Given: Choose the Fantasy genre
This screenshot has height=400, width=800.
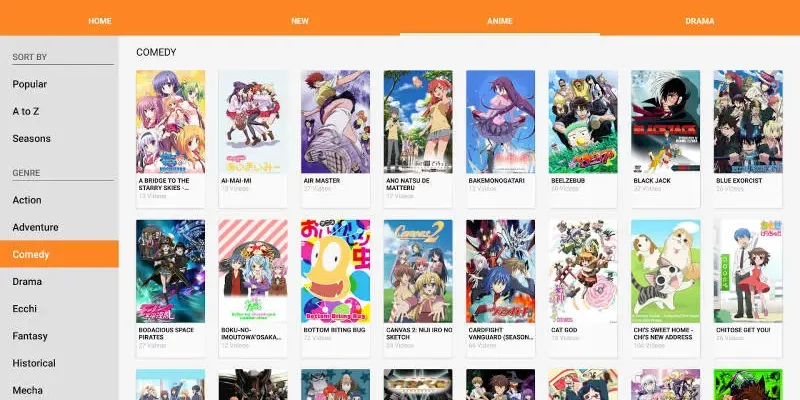Looking at the screenshot, I should 30,336.
